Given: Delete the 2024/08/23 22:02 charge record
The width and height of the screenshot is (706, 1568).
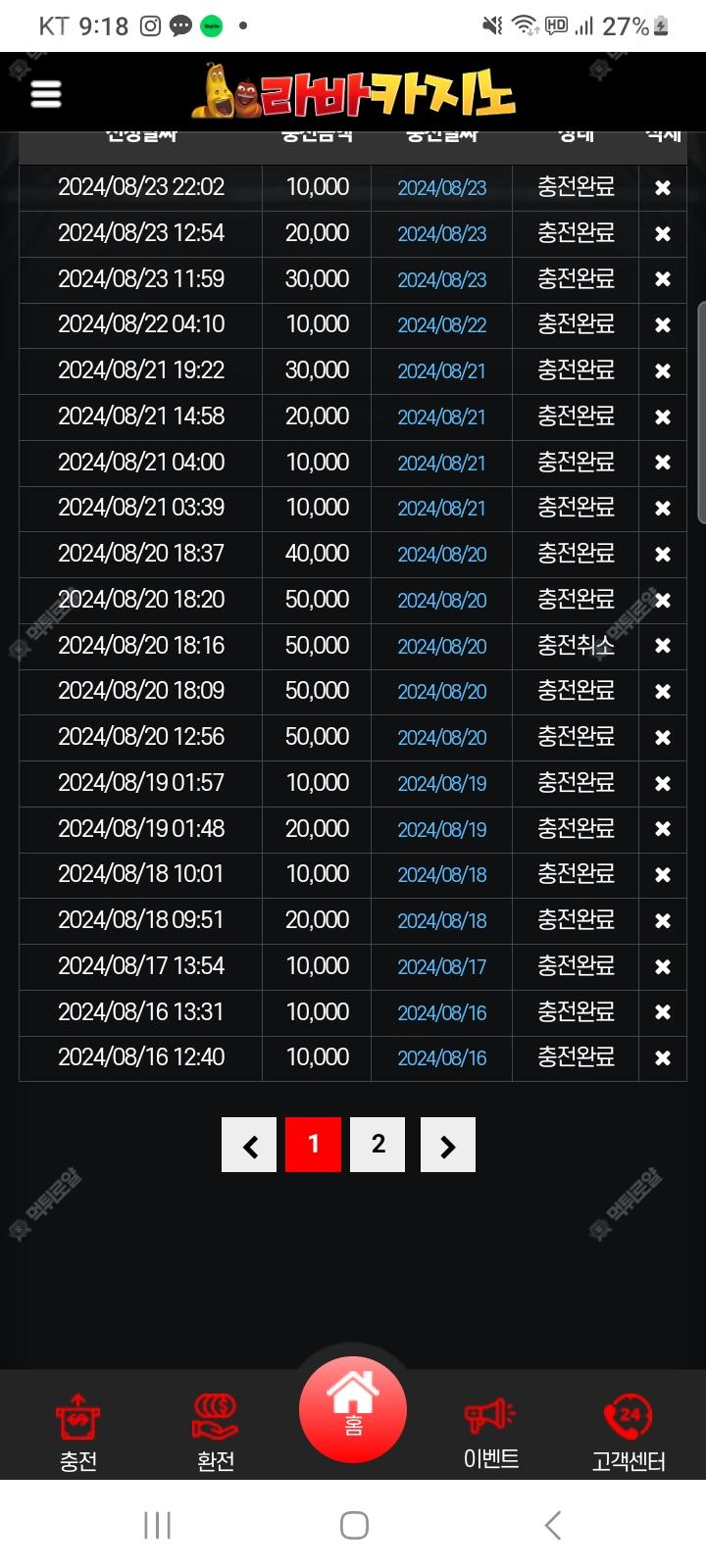Looking at the screenshot, I should click(x=663, y=187).
